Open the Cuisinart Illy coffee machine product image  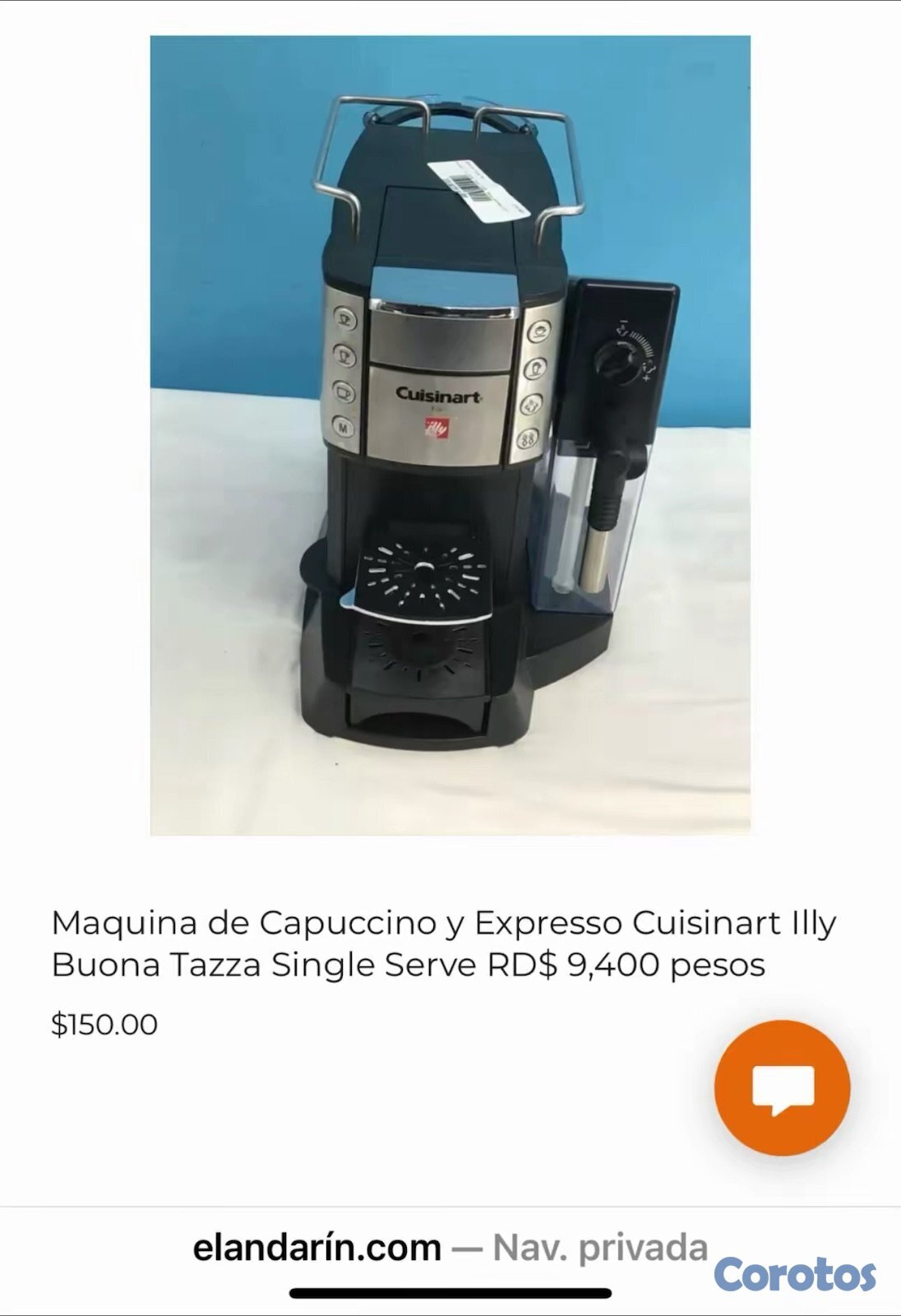click(450, 435)
